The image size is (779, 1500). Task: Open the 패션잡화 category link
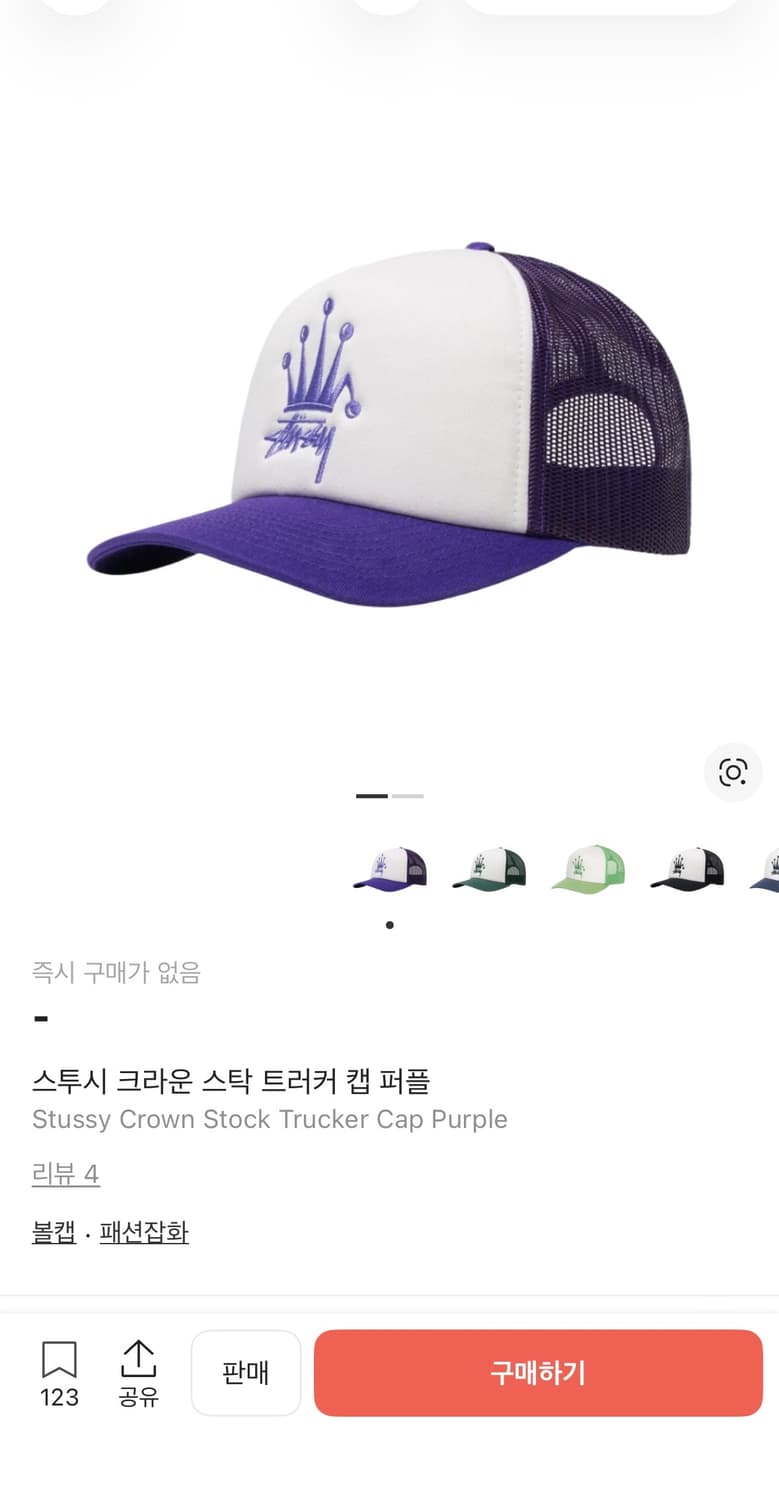click(x=143, y=1232)
